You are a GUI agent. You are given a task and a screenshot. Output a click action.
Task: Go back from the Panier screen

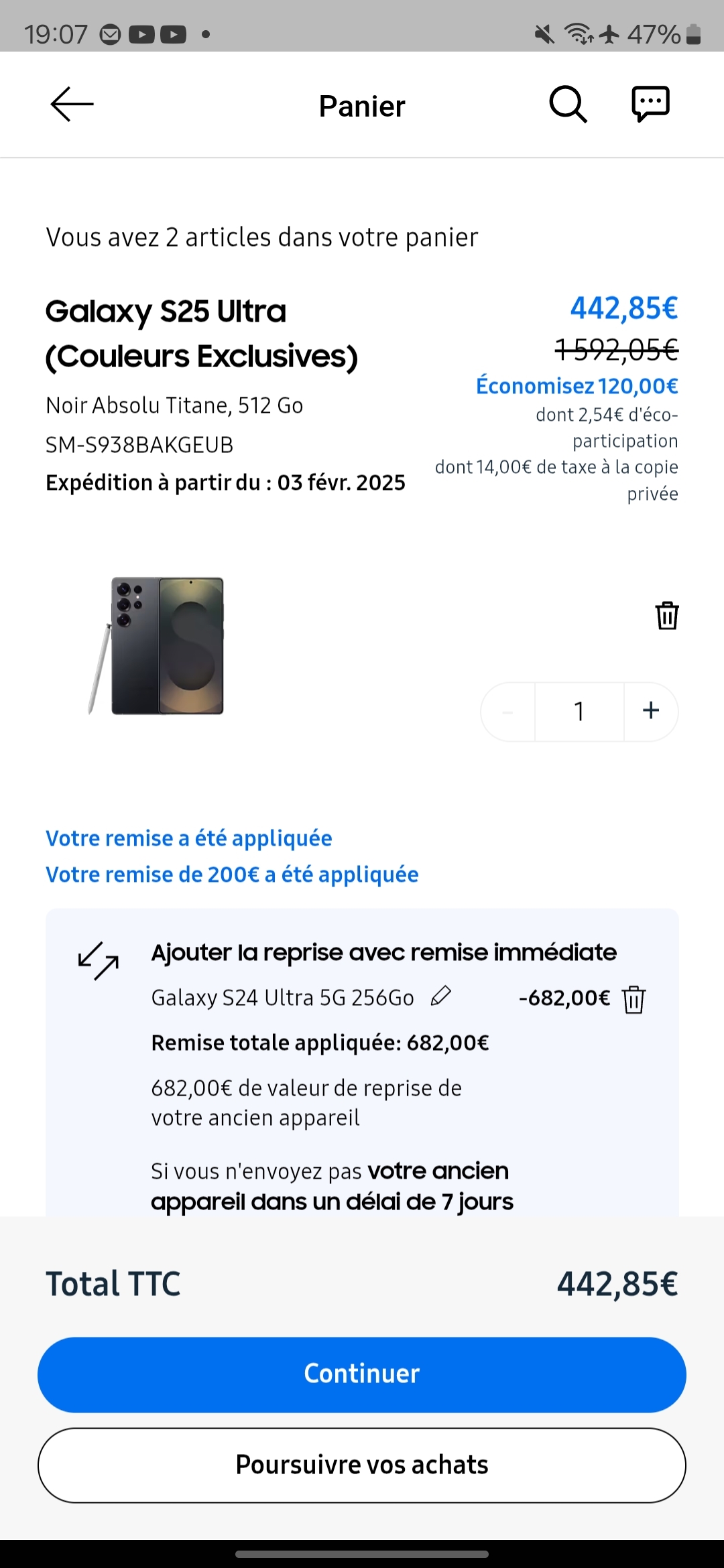[72, 105]
